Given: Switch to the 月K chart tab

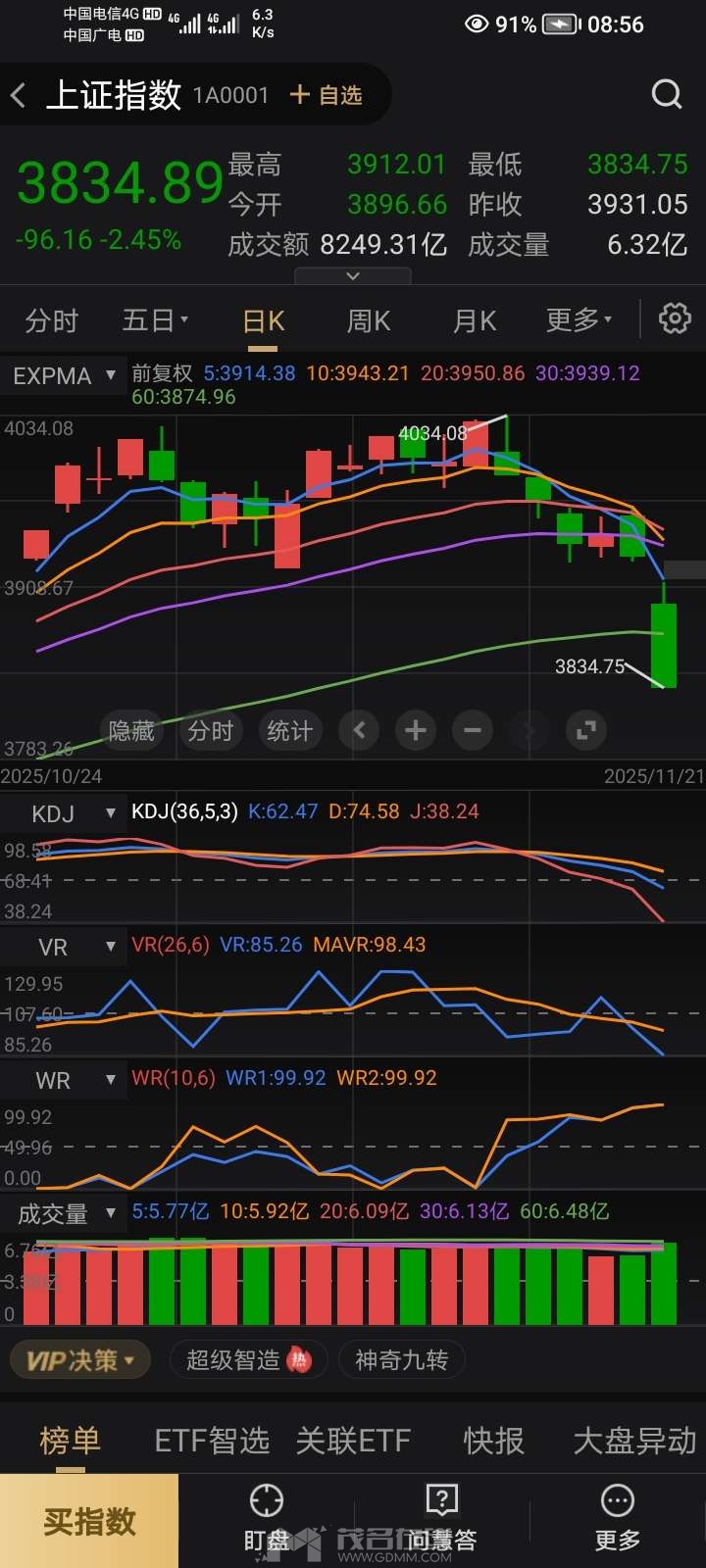Looking at the screenshot, I should click(x=475, y=320).
